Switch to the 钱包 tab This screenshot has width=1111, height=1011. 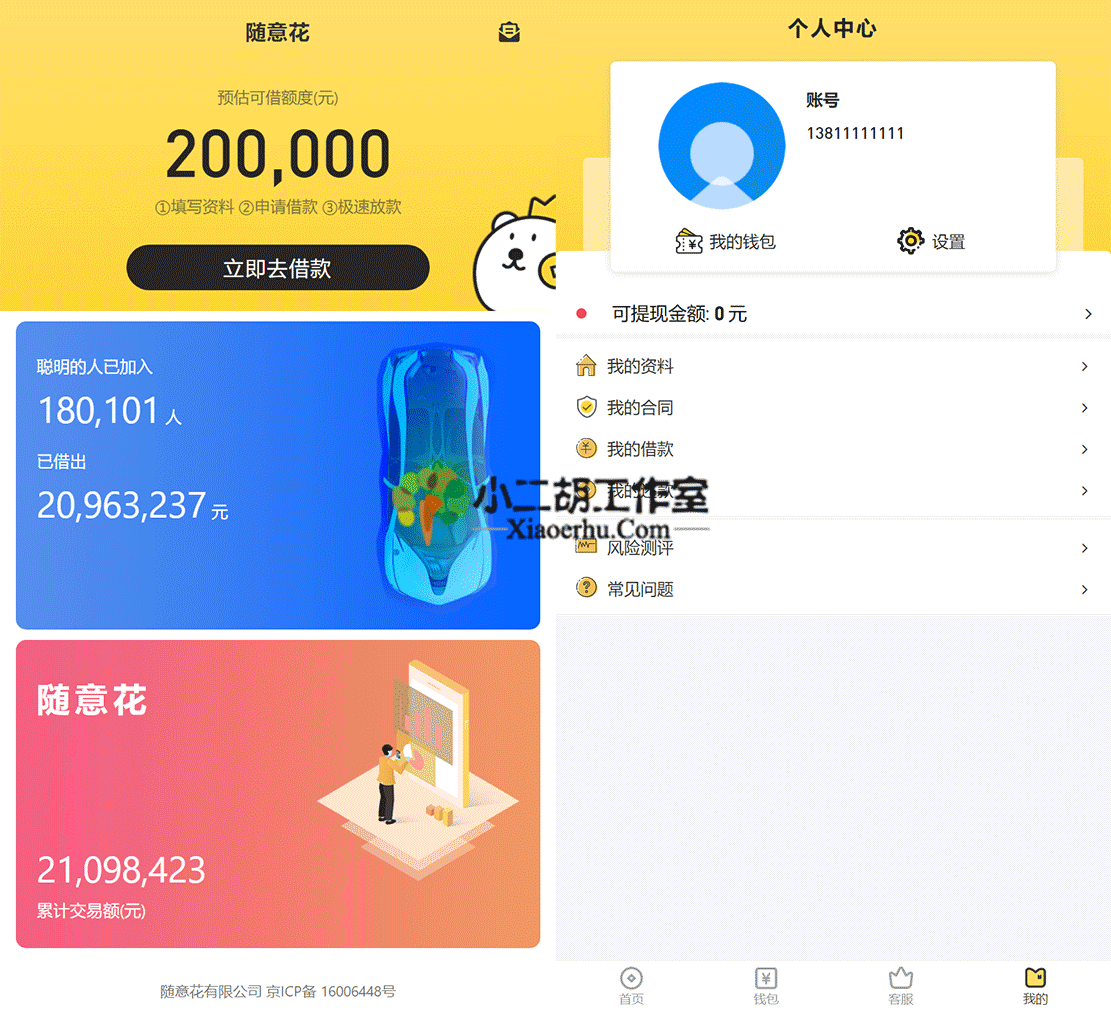click(x=766, y=985)
